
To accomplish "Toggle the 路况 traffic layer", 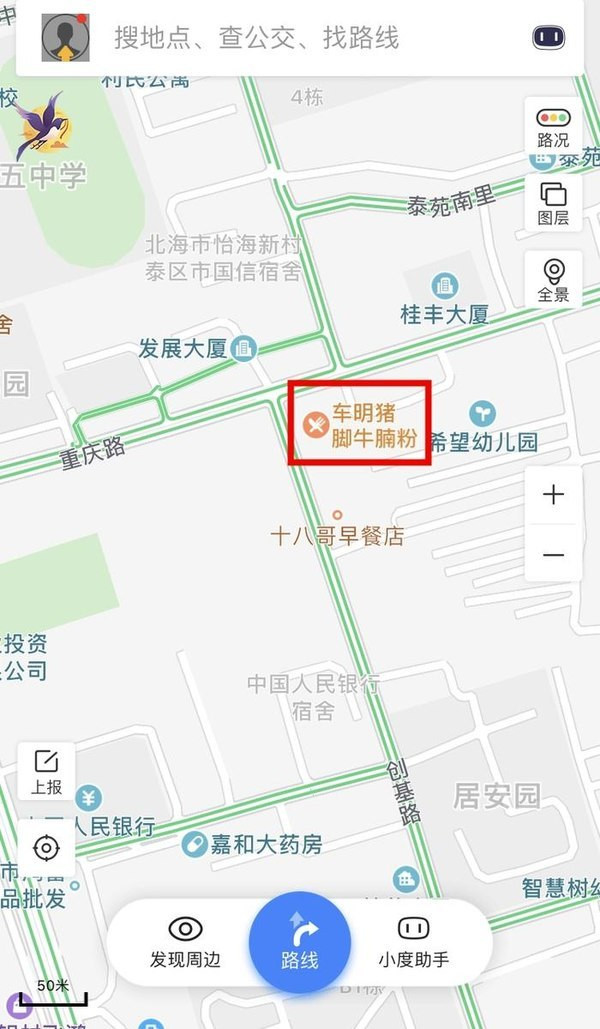I will tap(553, 127).
